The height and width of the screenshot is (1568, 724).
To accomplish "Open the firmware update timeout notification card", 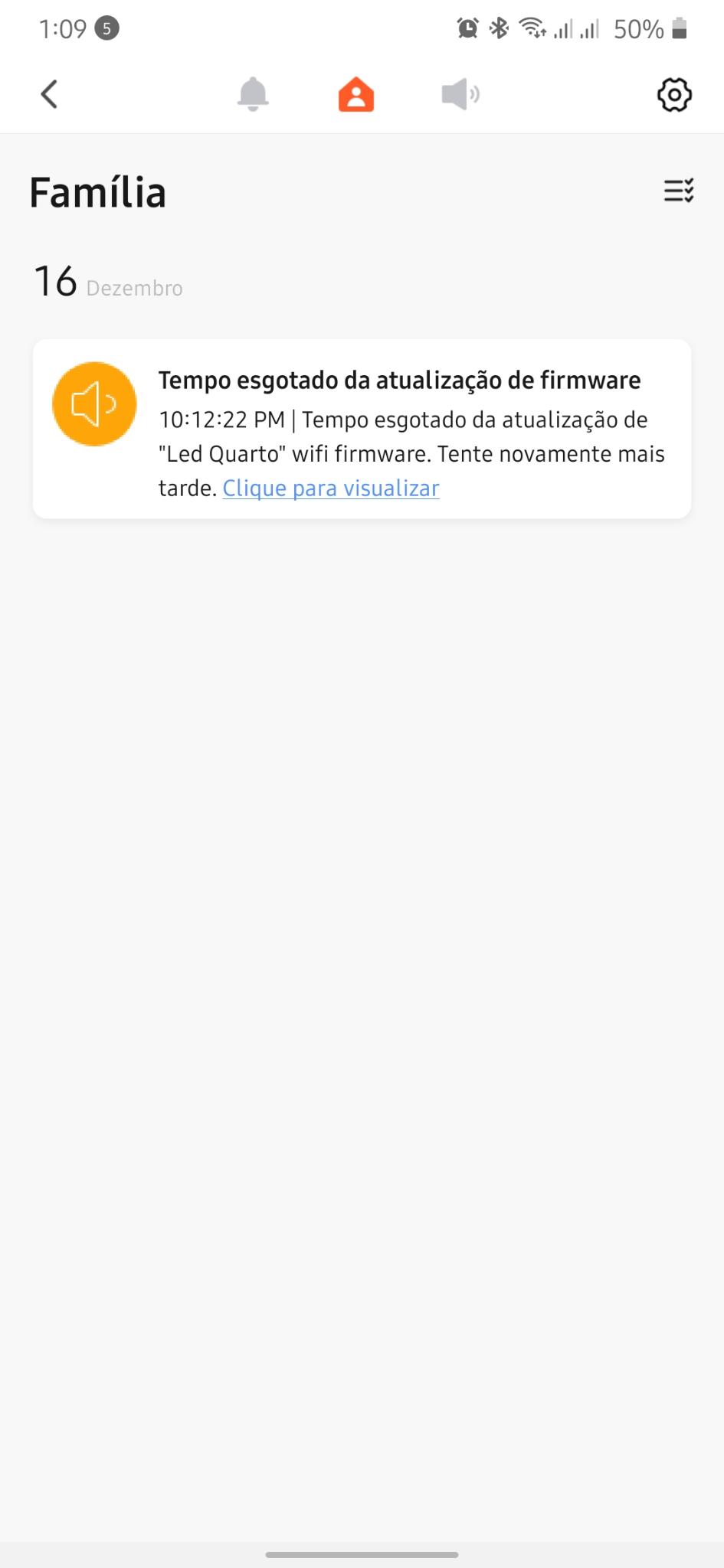I will [362, 429].
